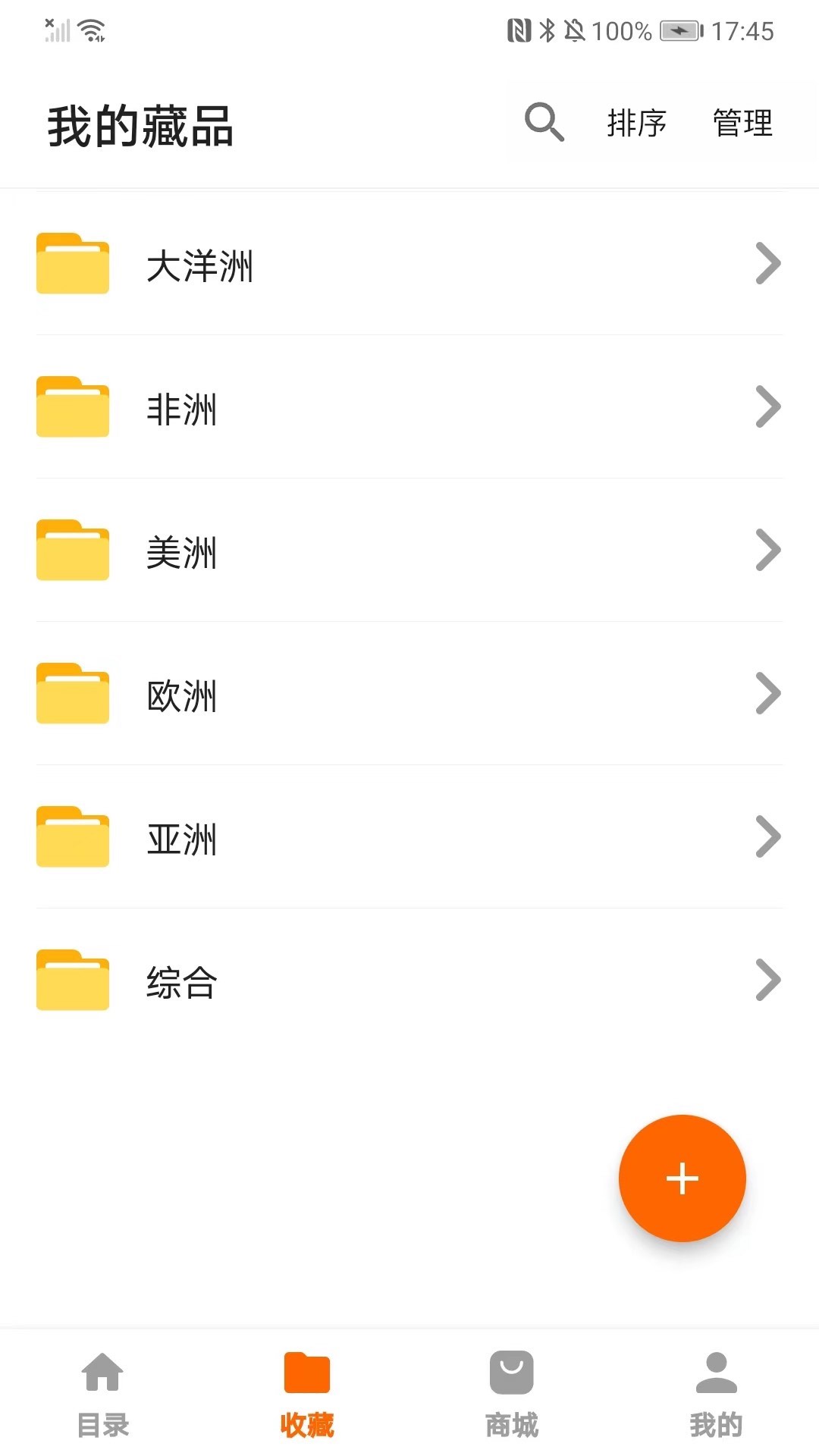Open the 欧洲 folder item

coord(409,694)
